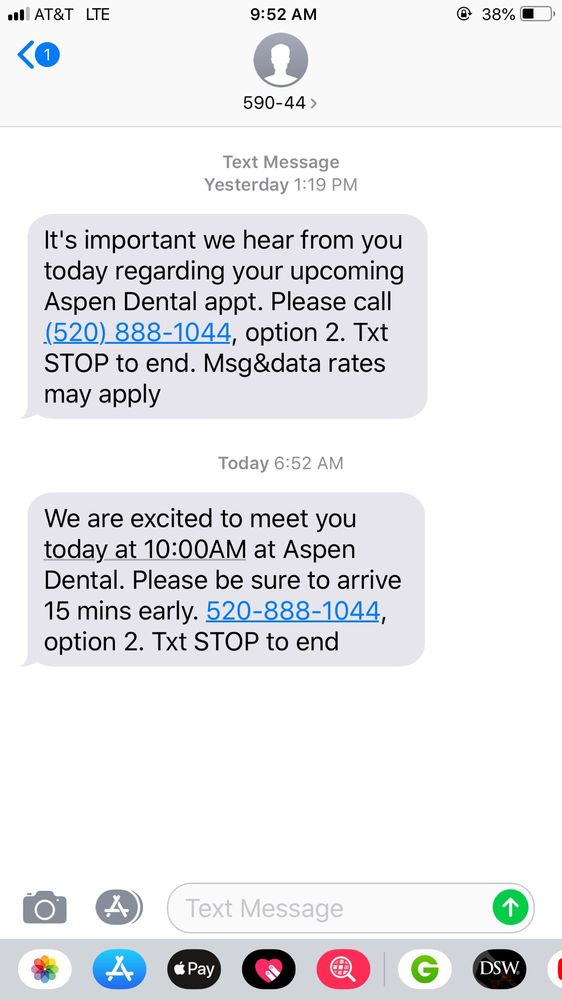
Task: Send the message with green arrow
Action: 510,908
